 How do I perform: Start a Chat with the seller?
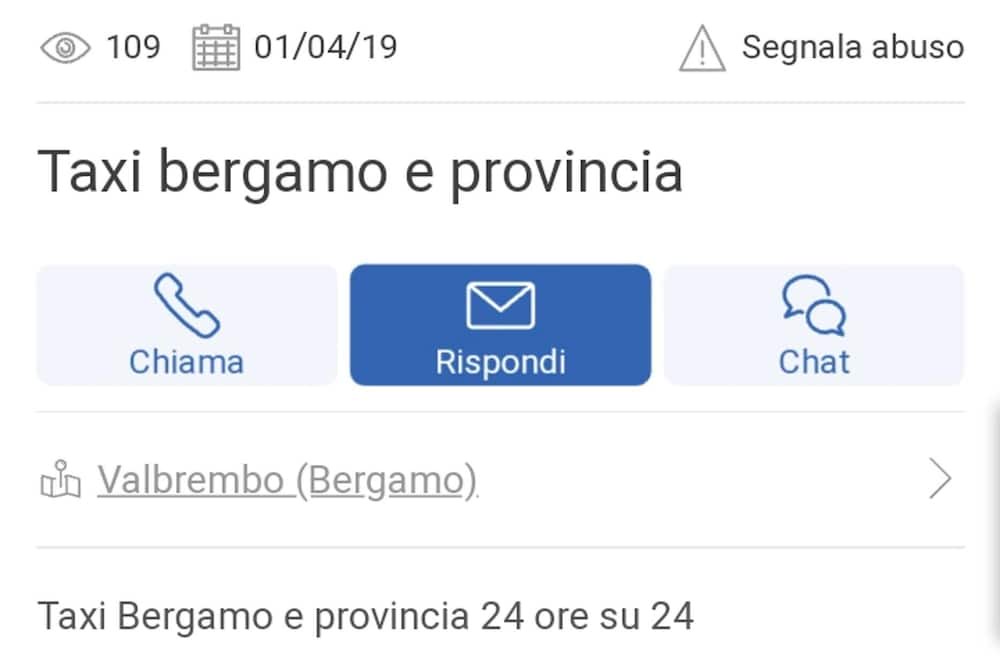(814, 325)
